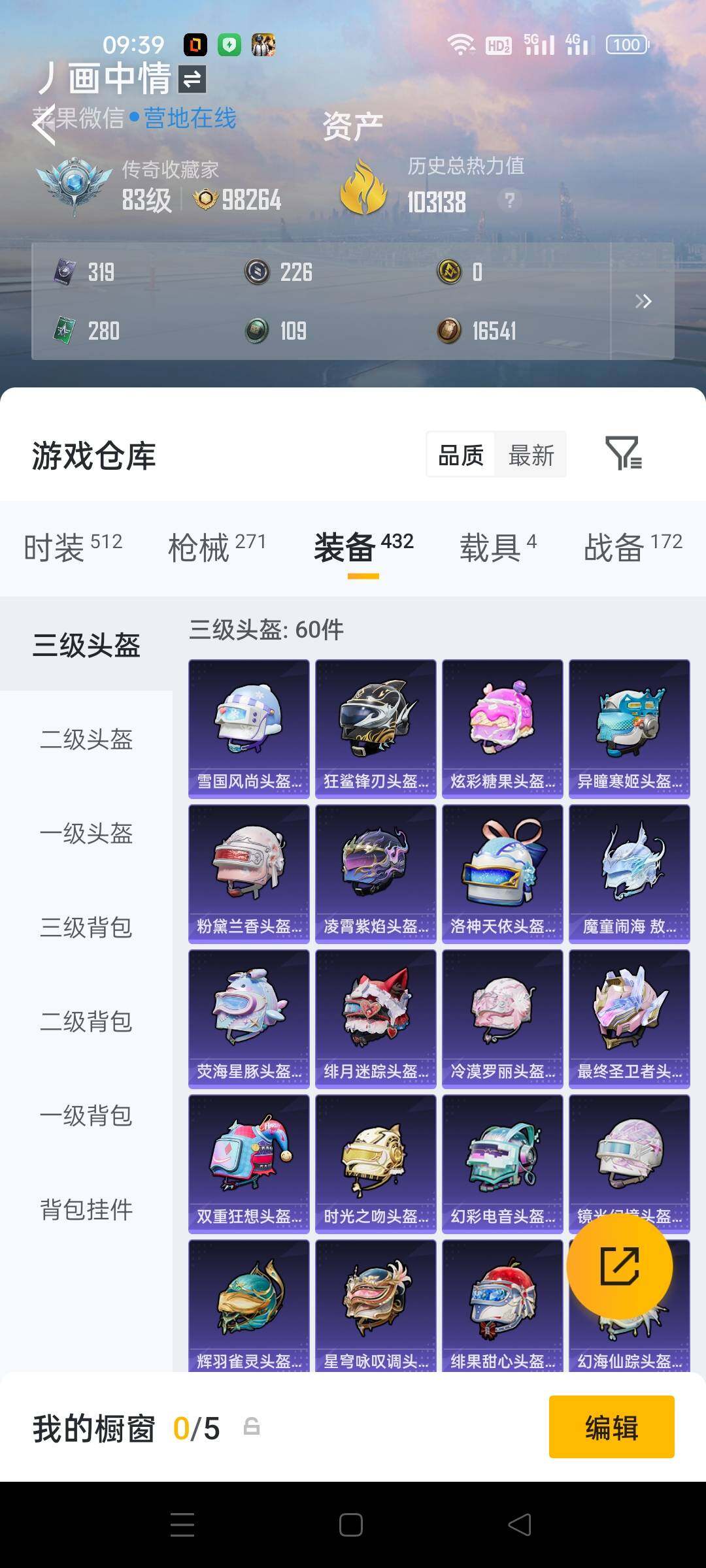Select 最新 sorting option
This screenshot has height=1568, width=706.
(532, 455)
